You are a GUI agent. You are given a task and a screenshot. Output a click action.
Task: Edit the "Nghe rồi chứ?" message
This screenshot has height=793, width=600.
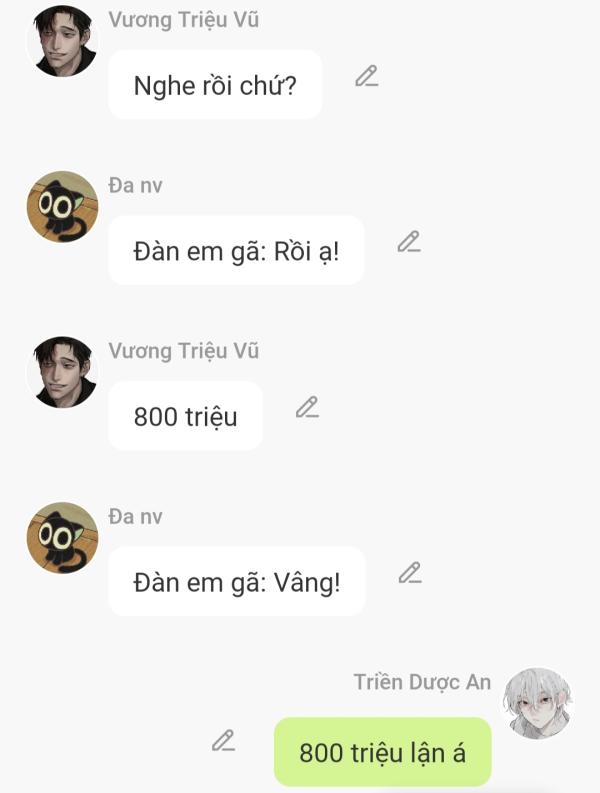click(x=367, y=76)
